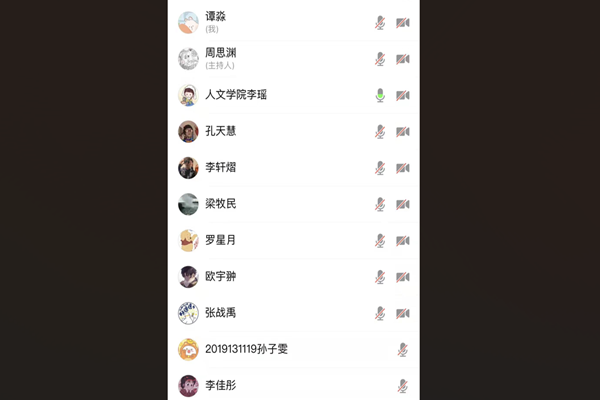Tap the microphone icon beside 谭淼
The image size is (600, 400).
pos(380,22)
